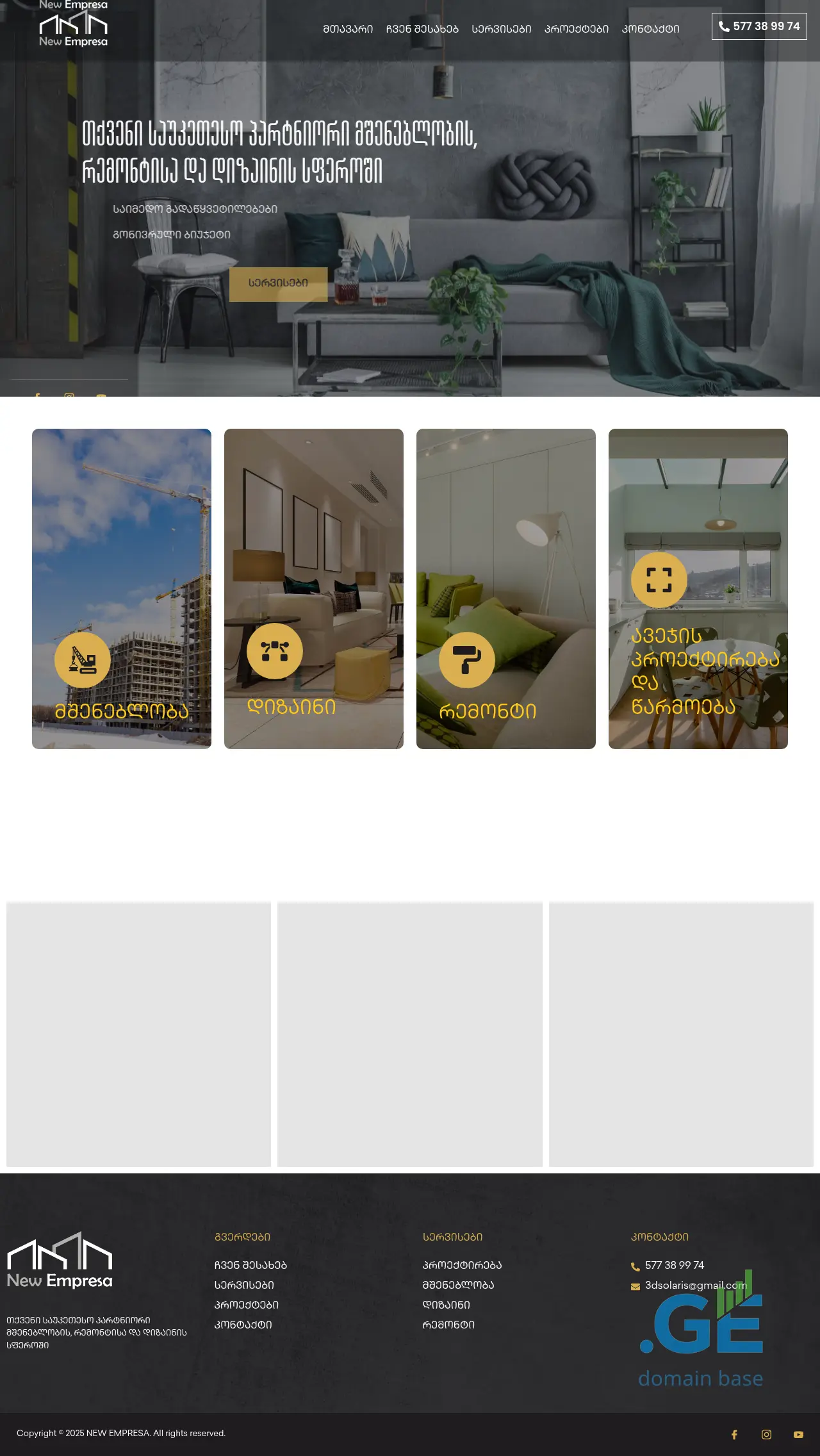Visit Instagram via footer icon
The height and width of the screenshot is (1456, 820).
(766, 1434)
